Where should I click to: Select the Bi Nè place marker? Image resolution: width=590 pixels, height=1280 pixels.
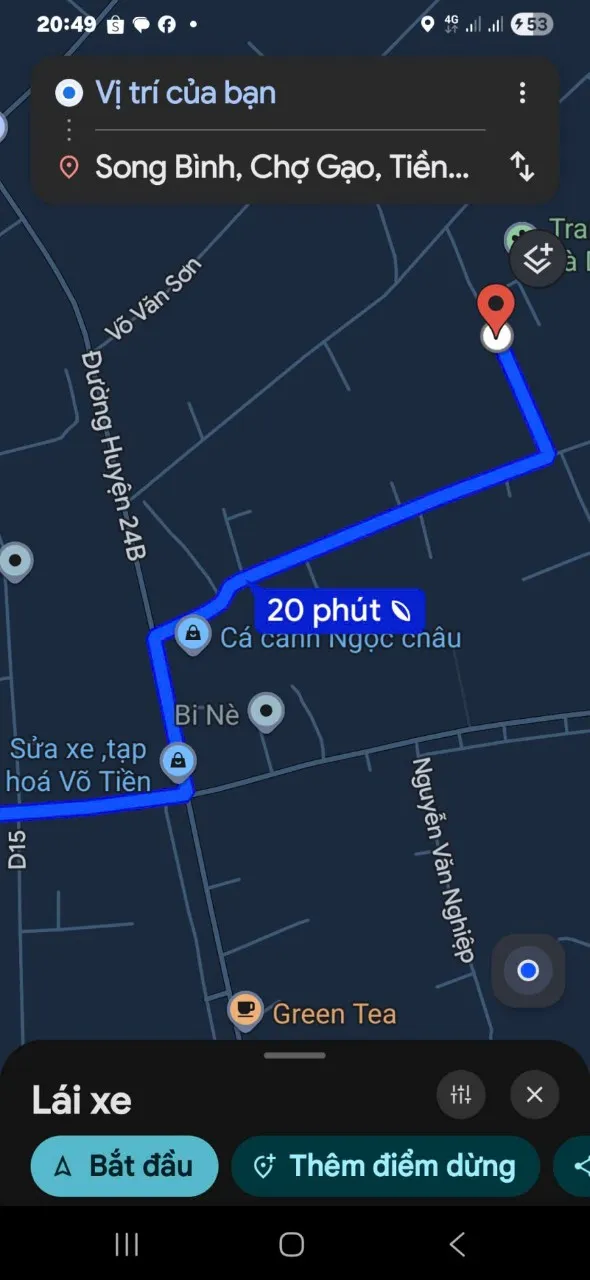[x=266, y=713]
